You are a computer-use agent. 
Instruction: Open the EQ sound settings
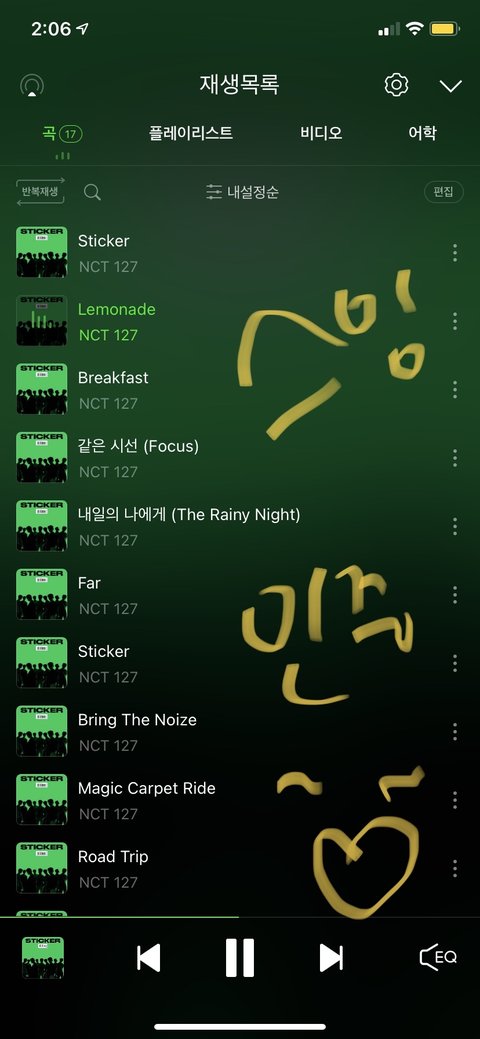438,957
